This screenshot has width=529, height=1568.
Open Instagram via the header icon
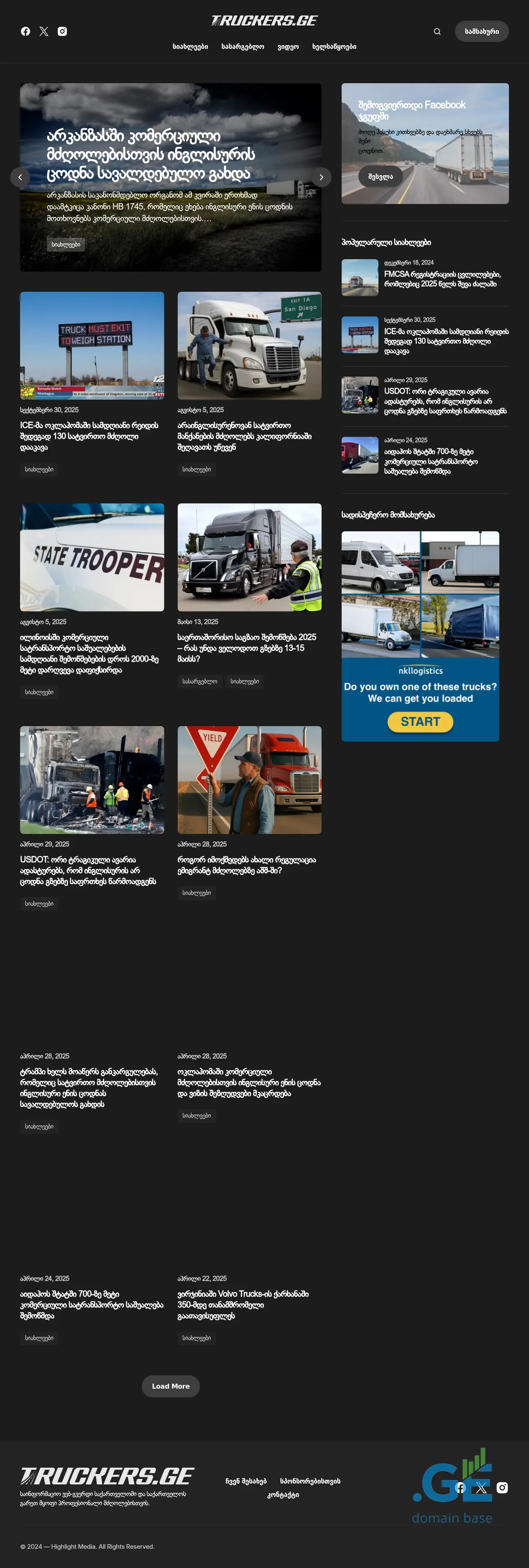click(63, 31)
